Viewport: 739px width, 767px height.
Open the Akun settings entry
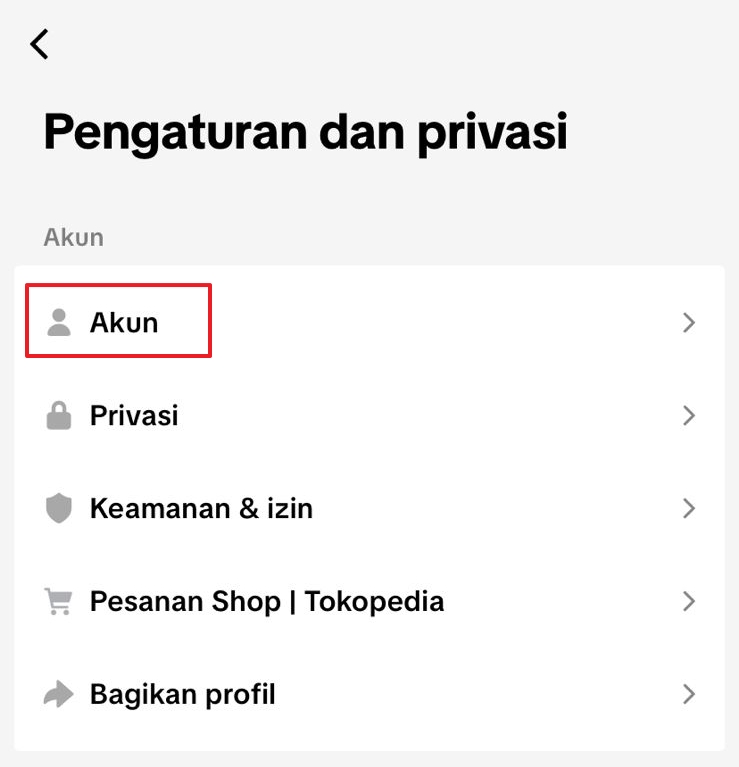[x=123, y=320]
